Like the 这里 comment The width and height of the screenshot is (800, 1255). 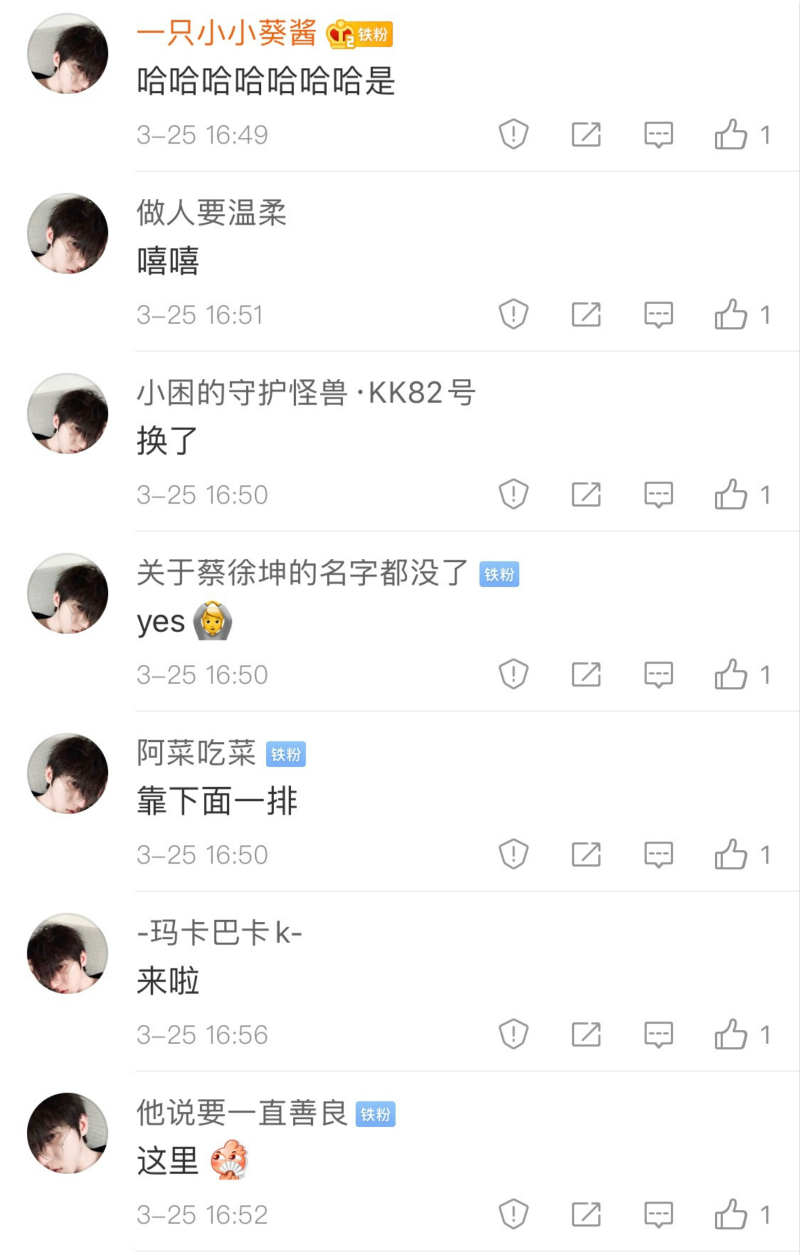(x=731, y=1214)
